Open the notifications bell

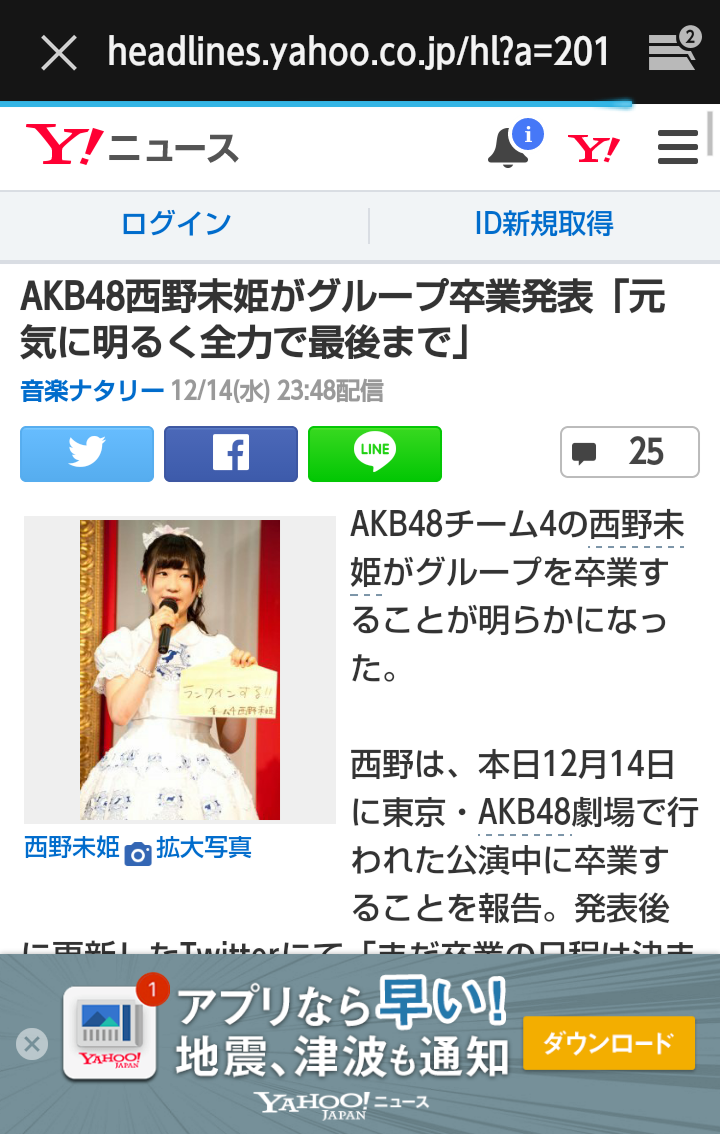(x=509, y=147)
